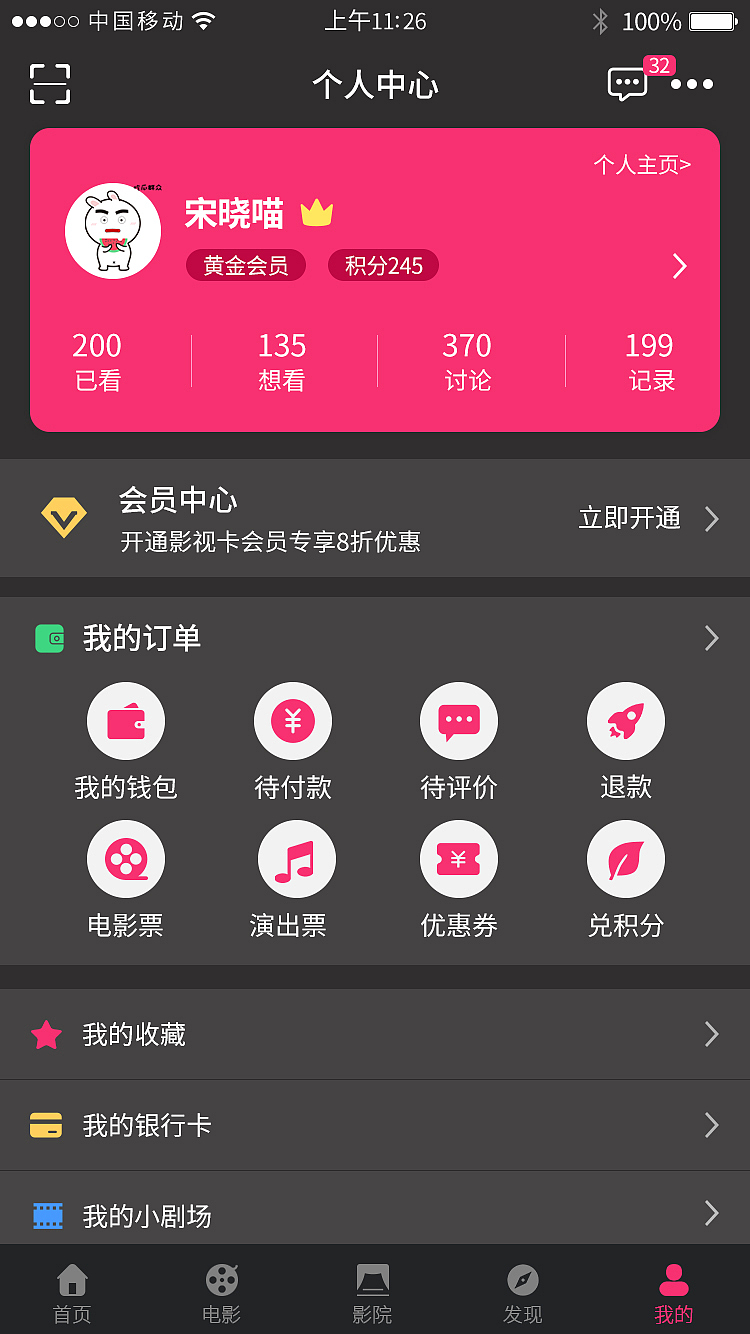Click the 退款 refund rocket icon
Image resolution: width=750 pixels, height=1334 pixels.
(625, 720)
